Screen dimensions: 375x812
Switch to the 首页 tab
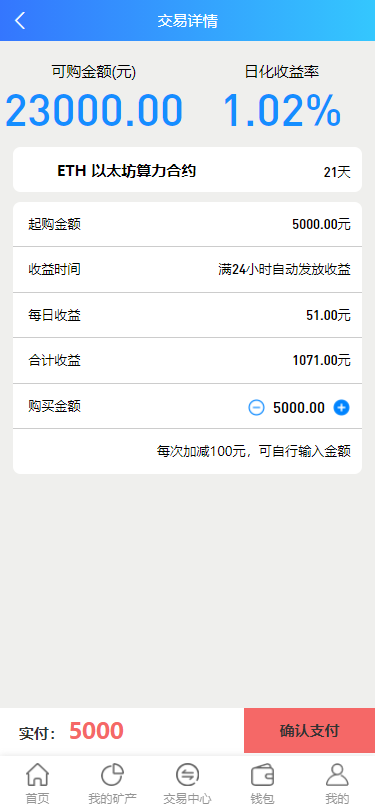click(x=37, y=784)
